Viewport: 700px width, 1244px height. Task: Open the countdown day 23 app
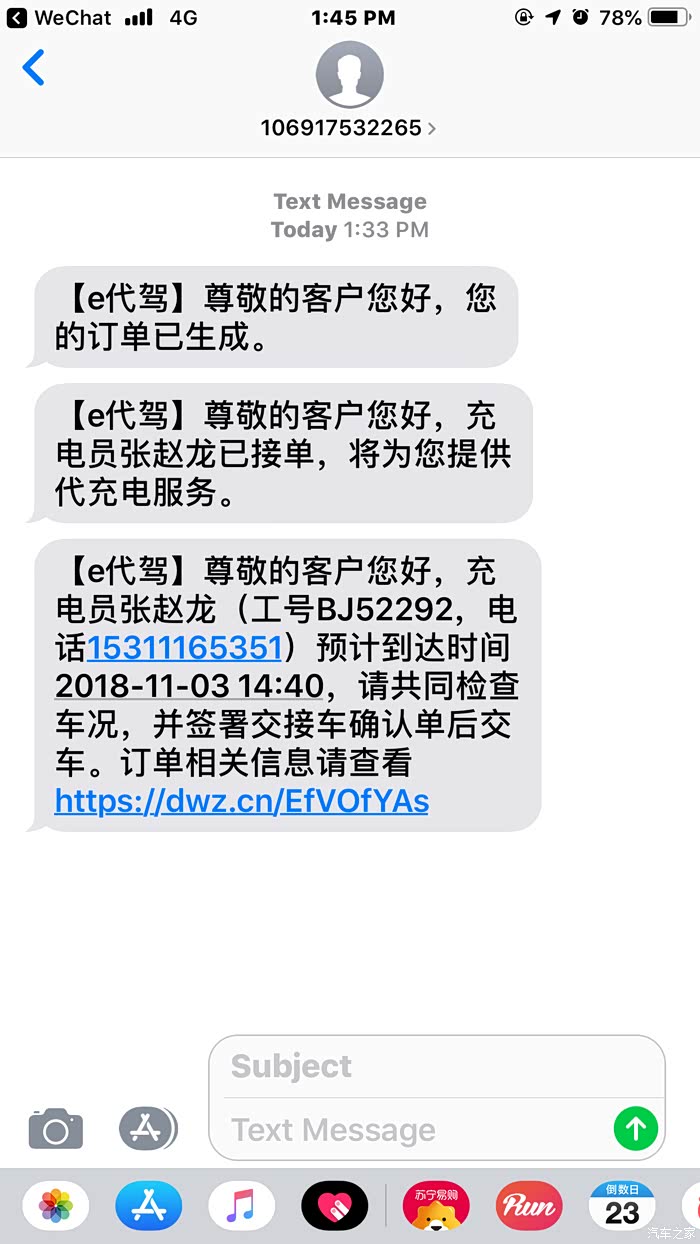(622, 1206)
